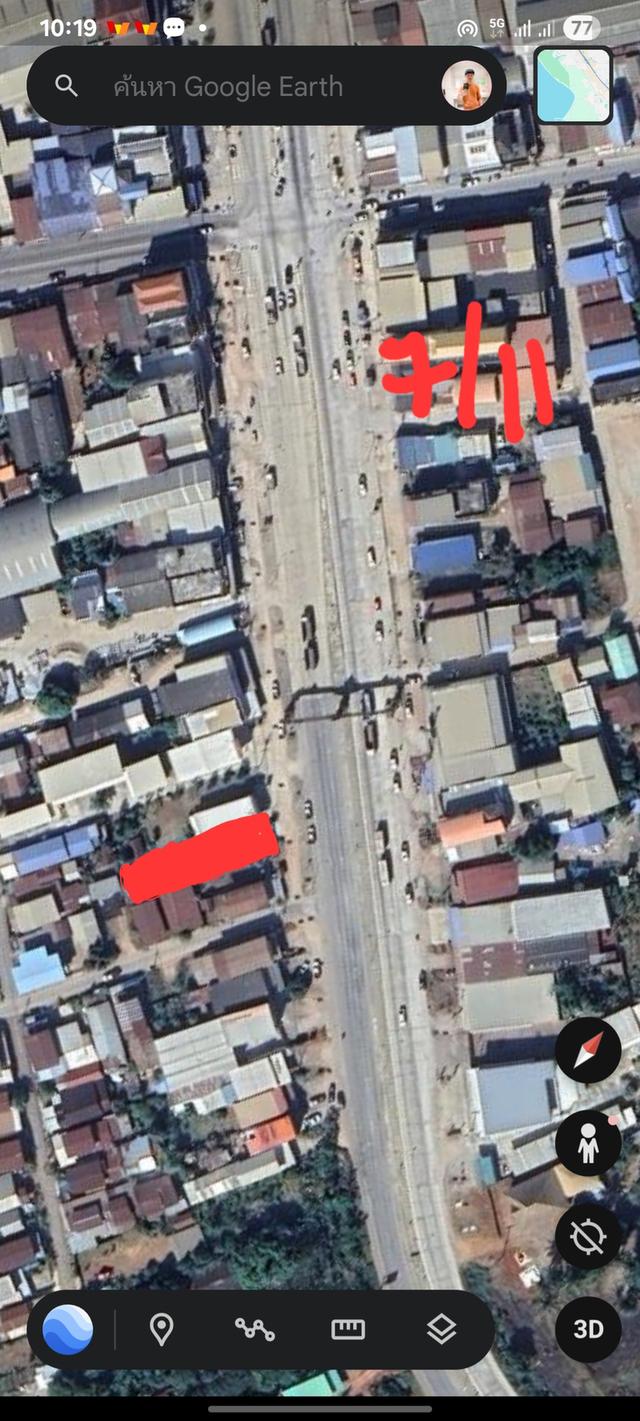The width and height of the screenshot is (640, 1421).
Task: Open the Earth globe home button
Action: tap(69, 1329)
